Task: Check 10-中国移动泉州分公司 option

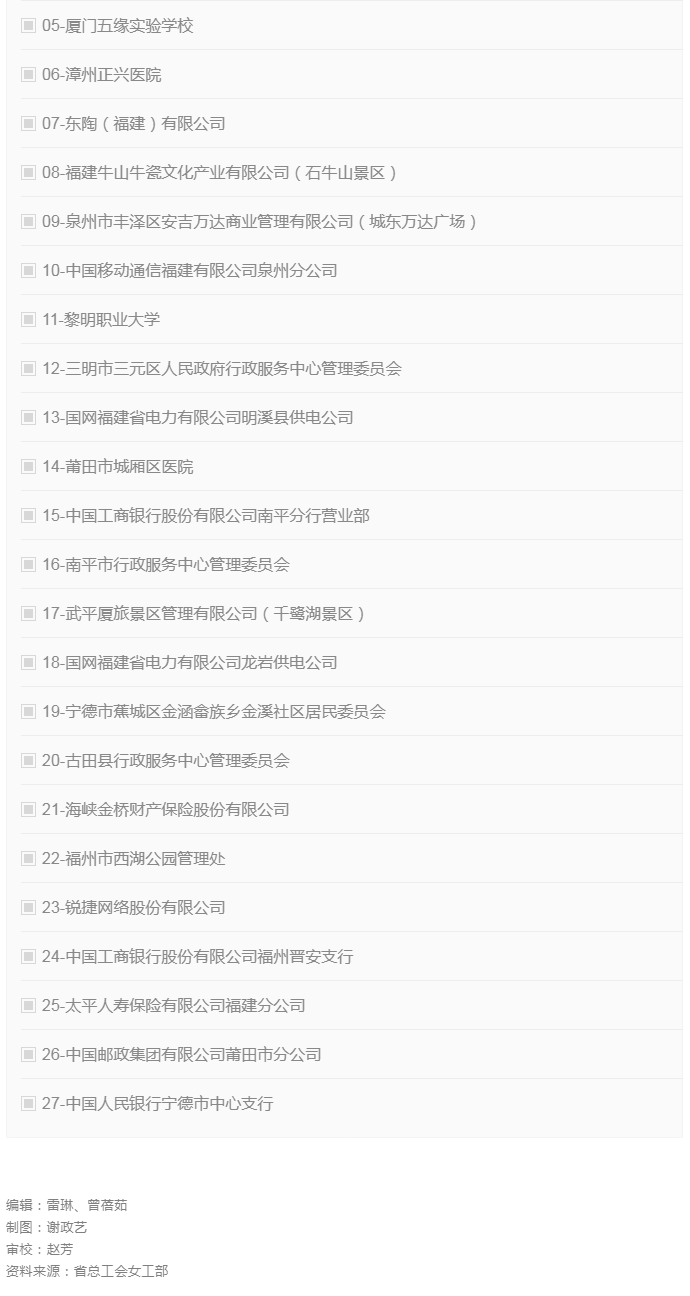Action: 29,271
